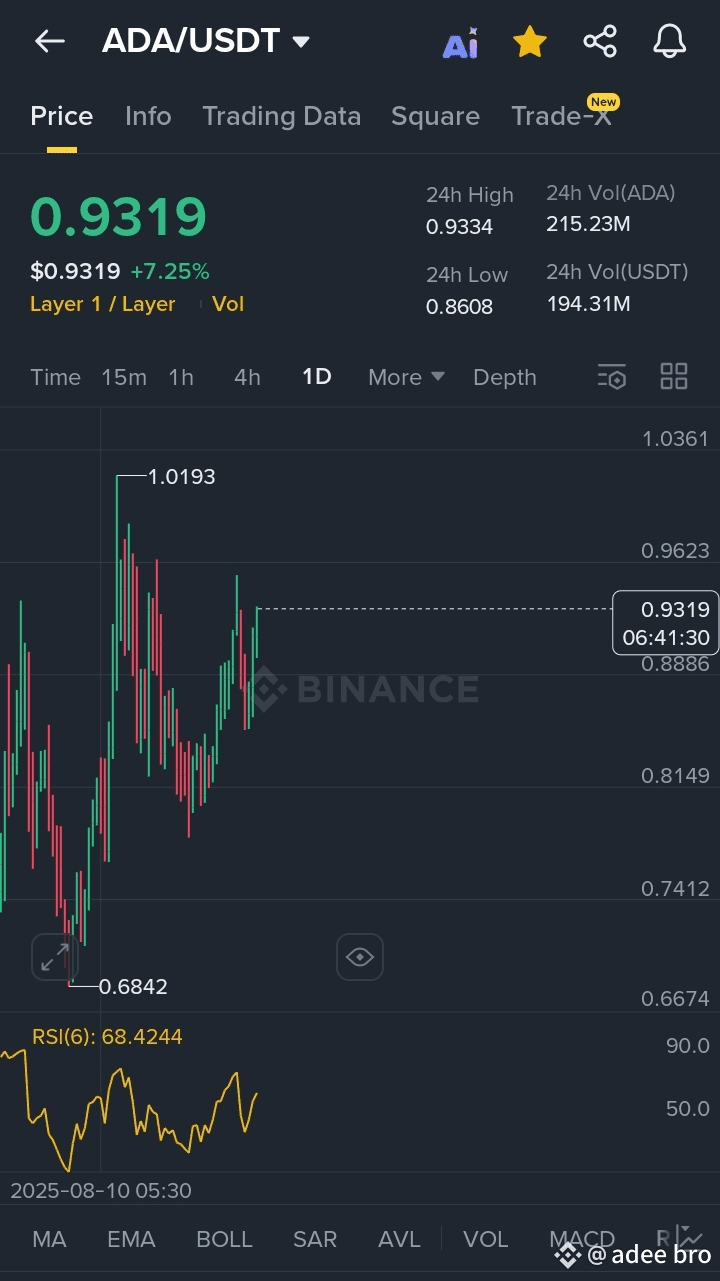The width and height of the screenshot is (720, 1281).
Task: Switch to the Info tab
Action: 148,116
